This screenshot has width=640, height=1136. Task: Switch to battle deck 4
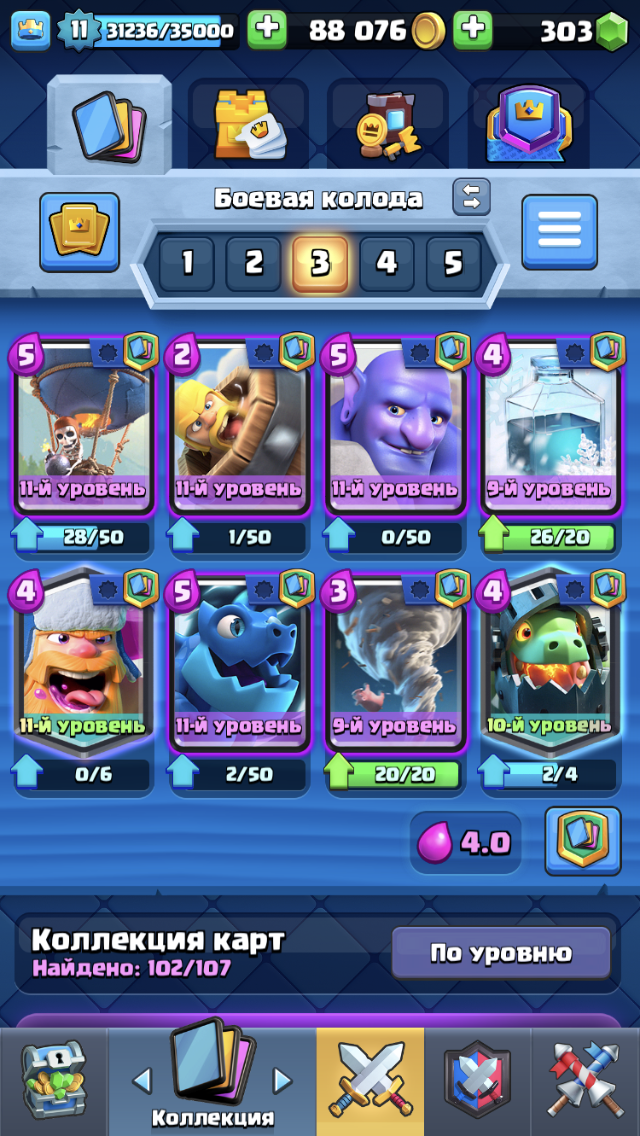pyautogui.click(x=387, y=263)
